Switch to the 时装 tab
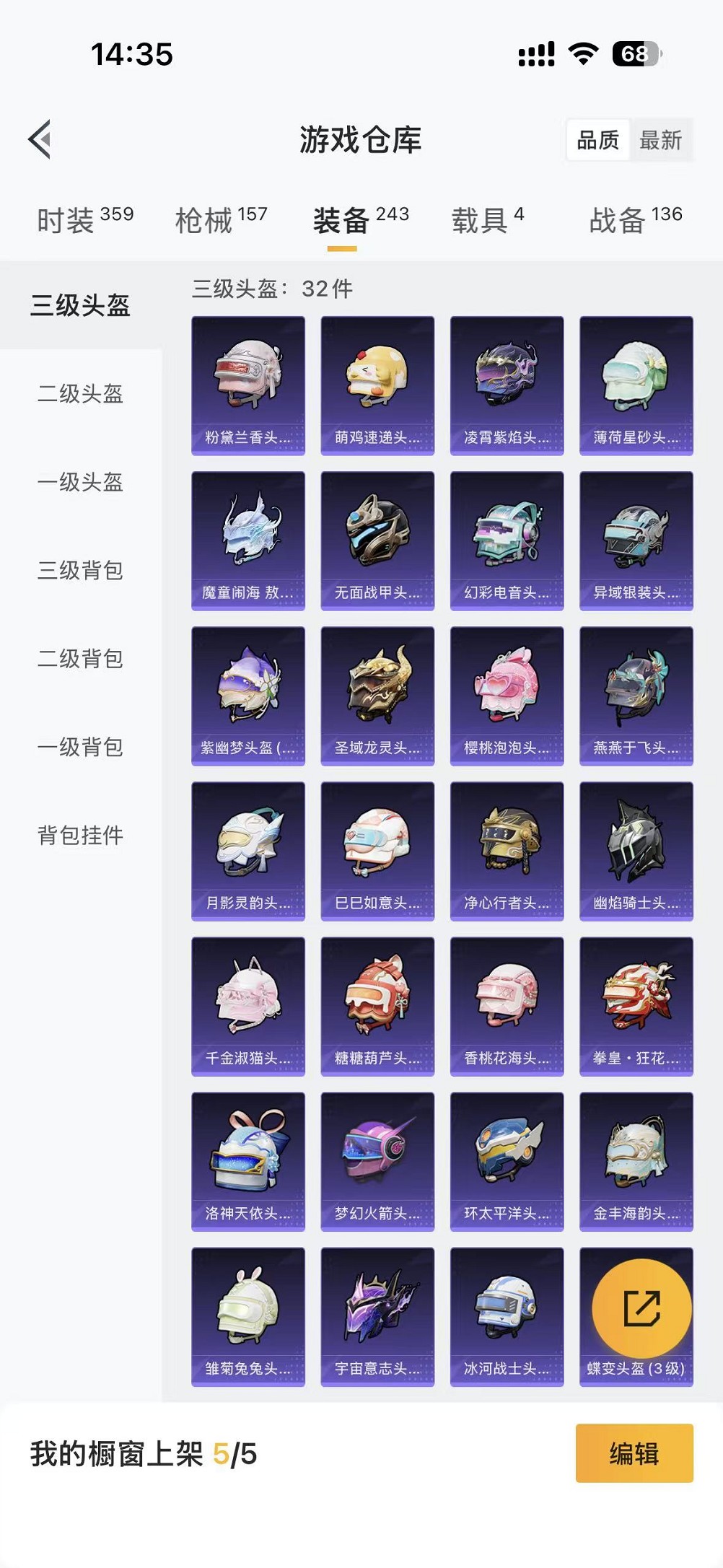Screen dimensions: 723x1568 coord(84,219)
